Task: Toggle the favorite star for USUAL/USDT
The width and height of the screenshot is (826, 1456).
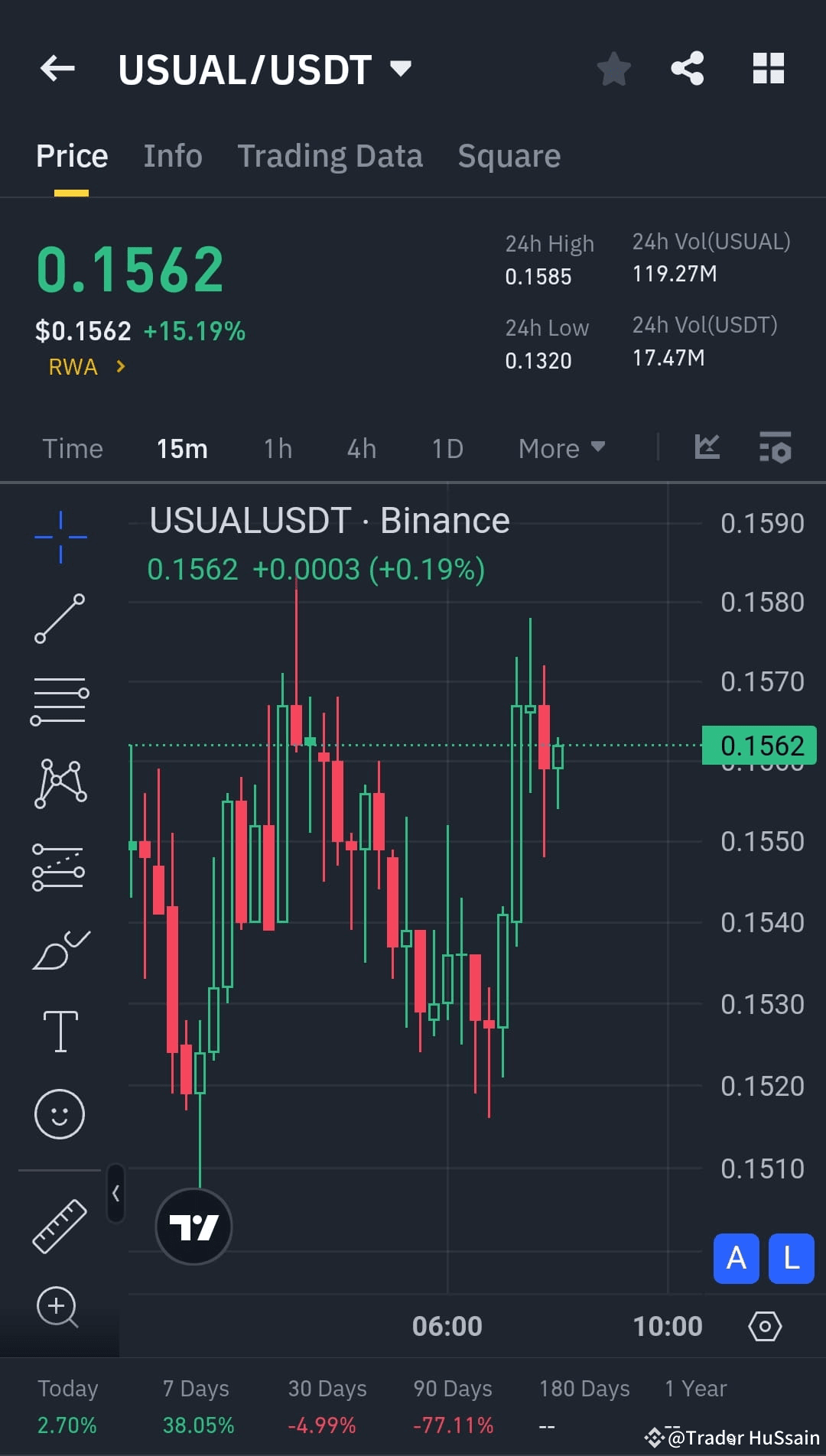Action: (x=614, y=68)
